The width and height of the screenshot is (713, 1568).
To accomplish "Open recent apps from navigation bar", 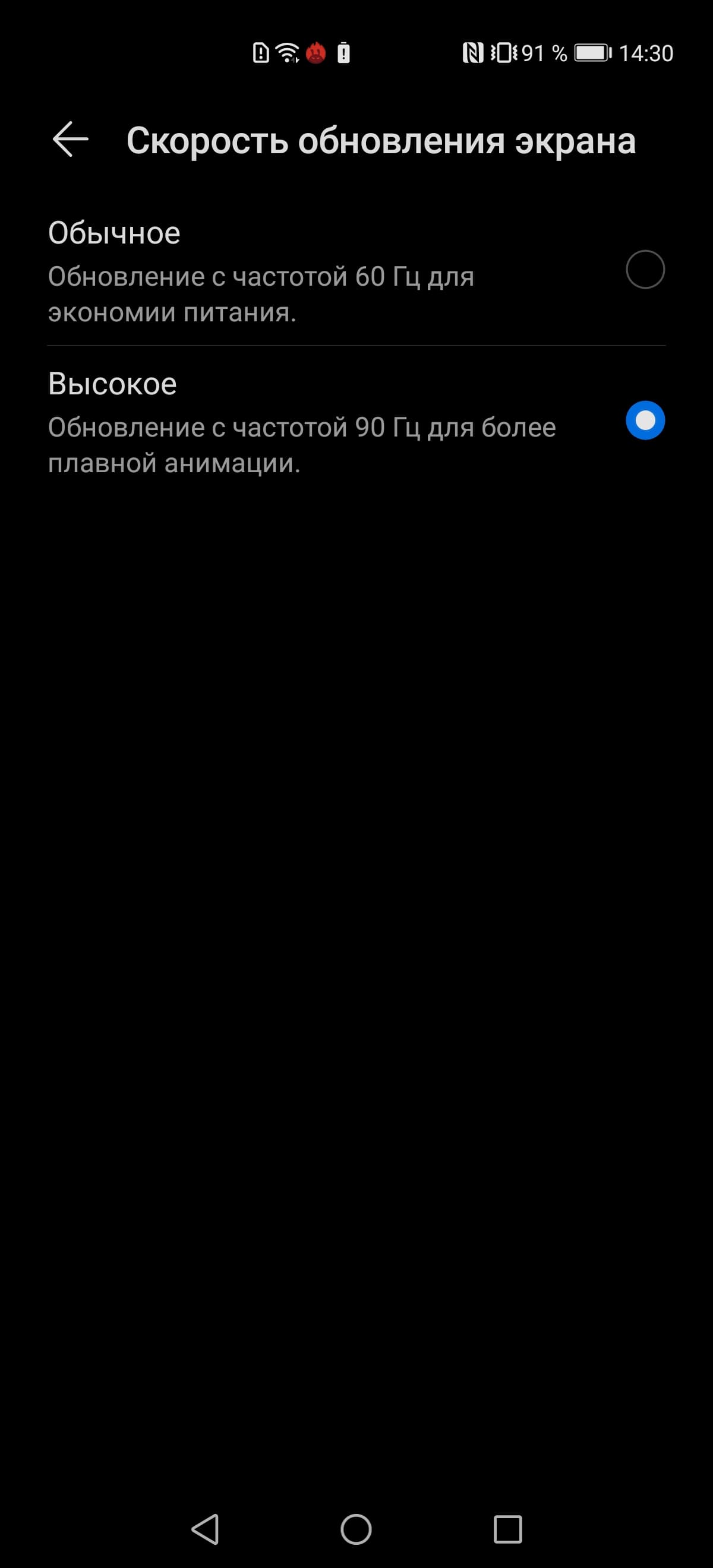I will click(507, 1529).
